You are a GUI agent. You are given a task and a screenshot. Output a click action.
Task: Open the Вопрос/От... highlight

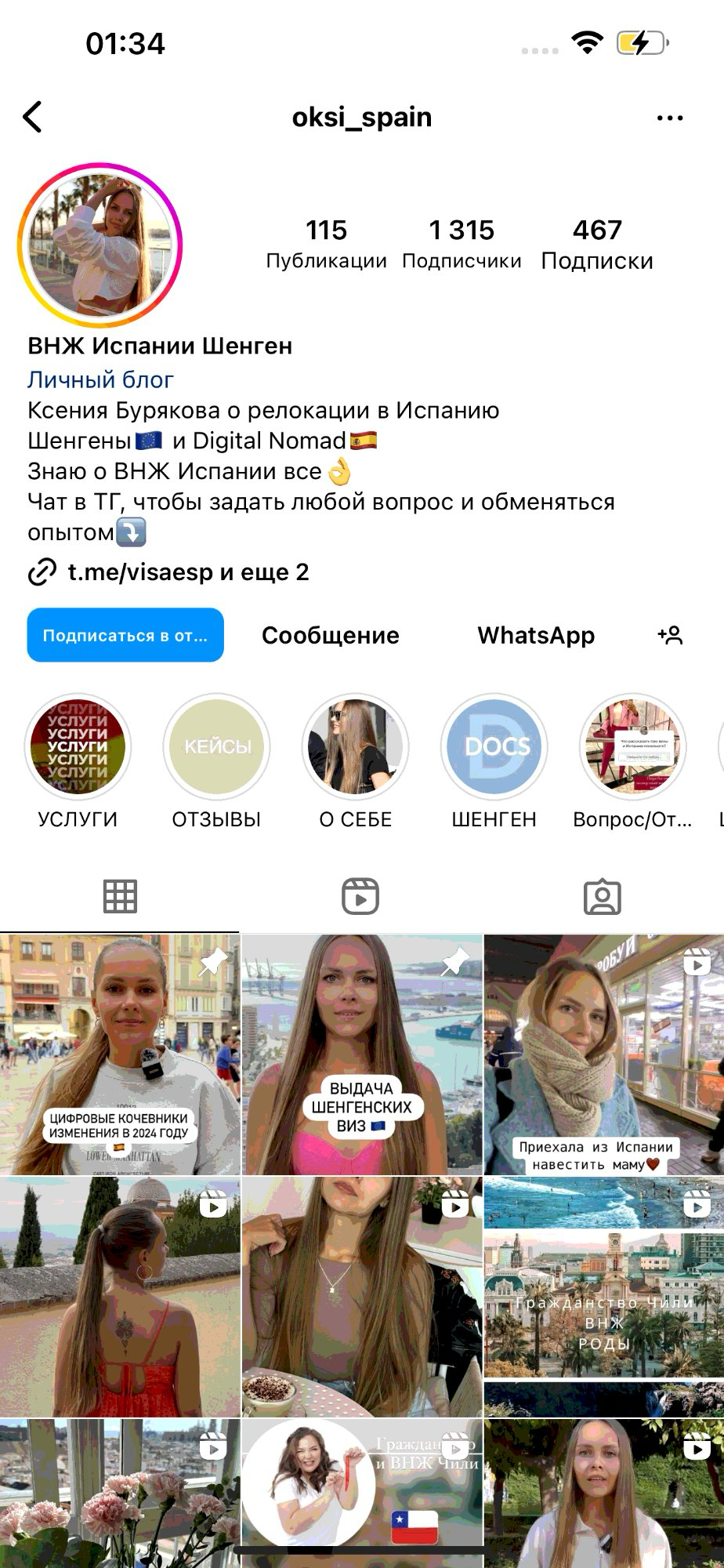coord(632,761)
